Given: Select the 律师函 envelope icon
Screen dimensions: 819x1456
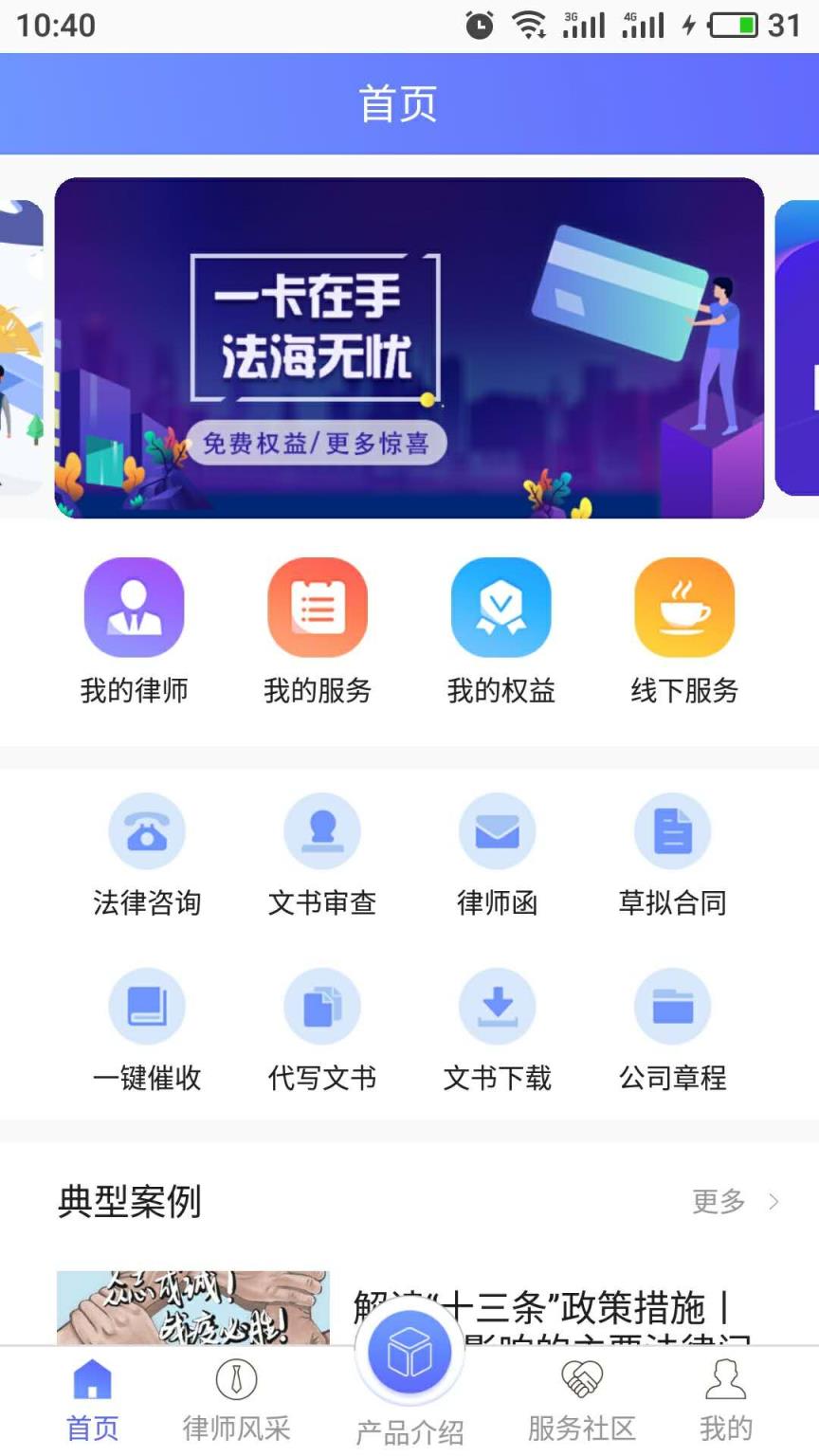Looking at the screenshot, I should (498, 830).
